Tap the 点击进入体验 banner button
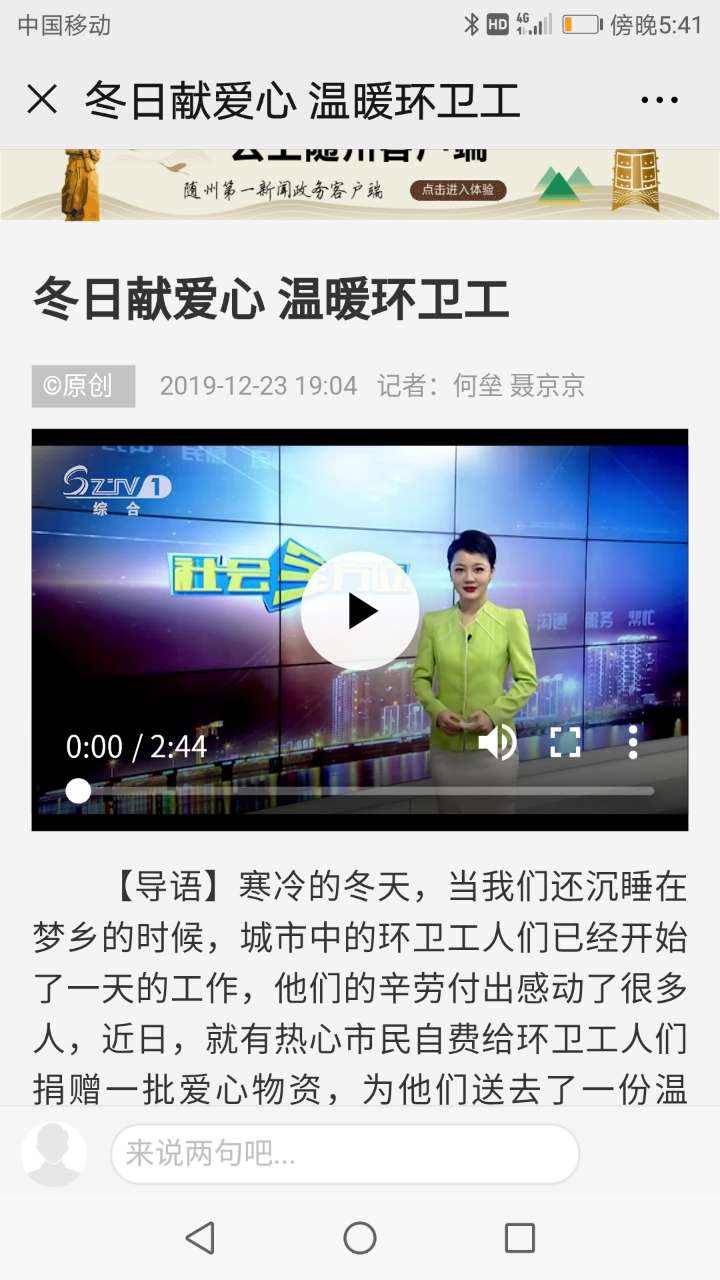The image size is (720, 1280). pos(457,190)
